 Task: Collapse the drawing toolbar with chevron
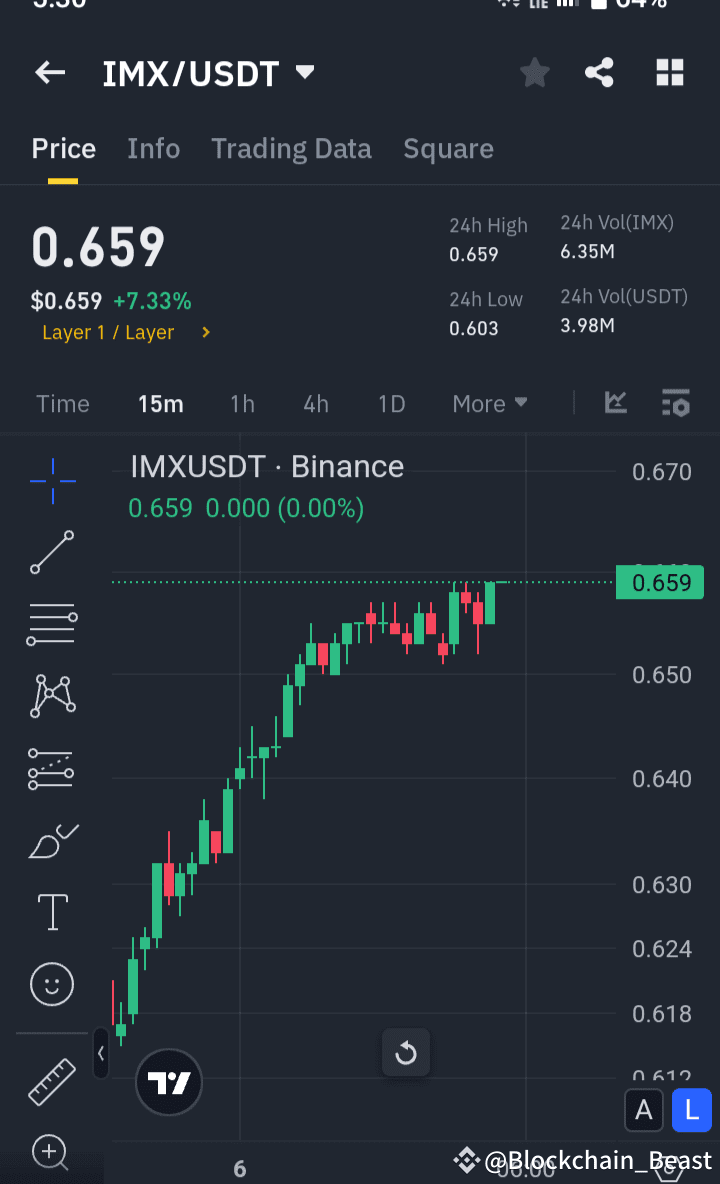(101, 1054)
